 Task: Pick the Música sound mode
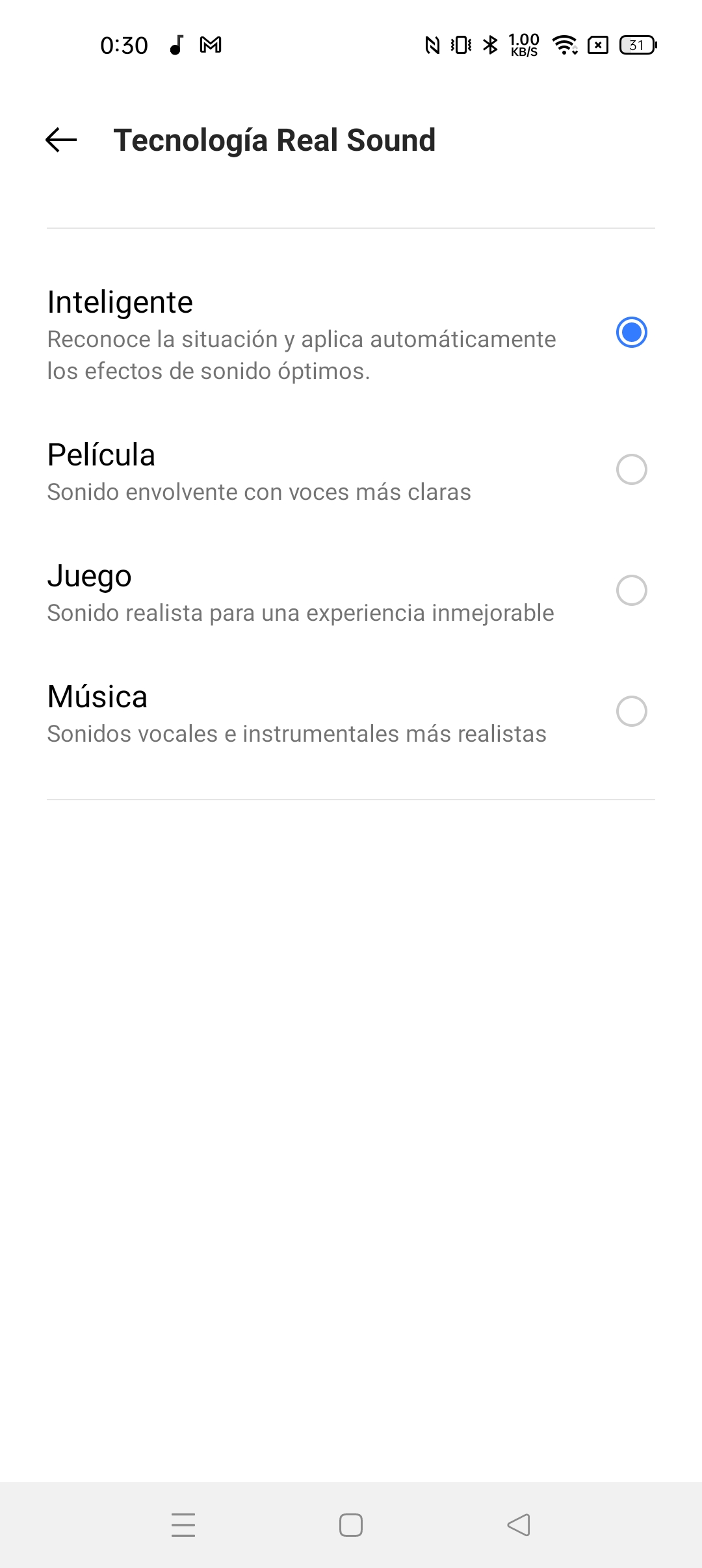[x=351, y=712]
